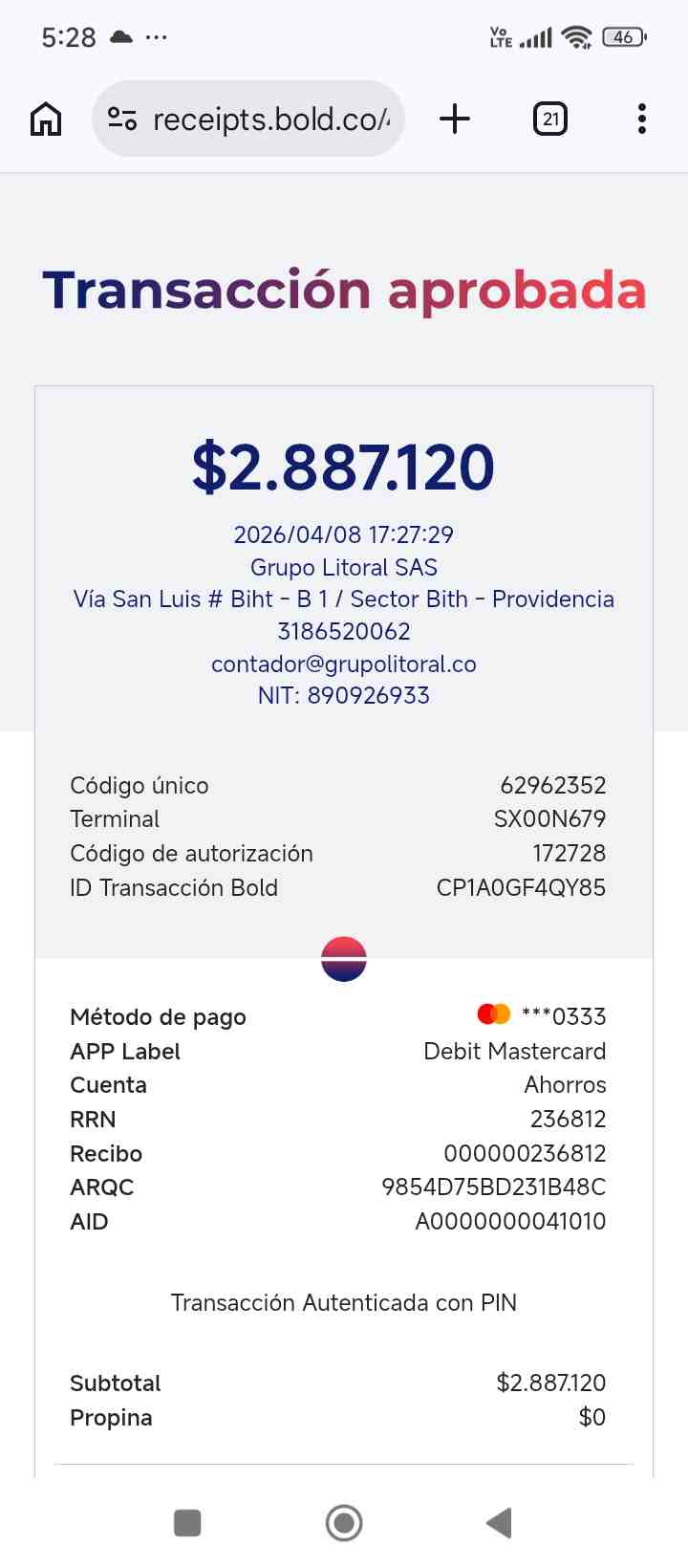Tap the receipts.bold.co address bar

248,120
